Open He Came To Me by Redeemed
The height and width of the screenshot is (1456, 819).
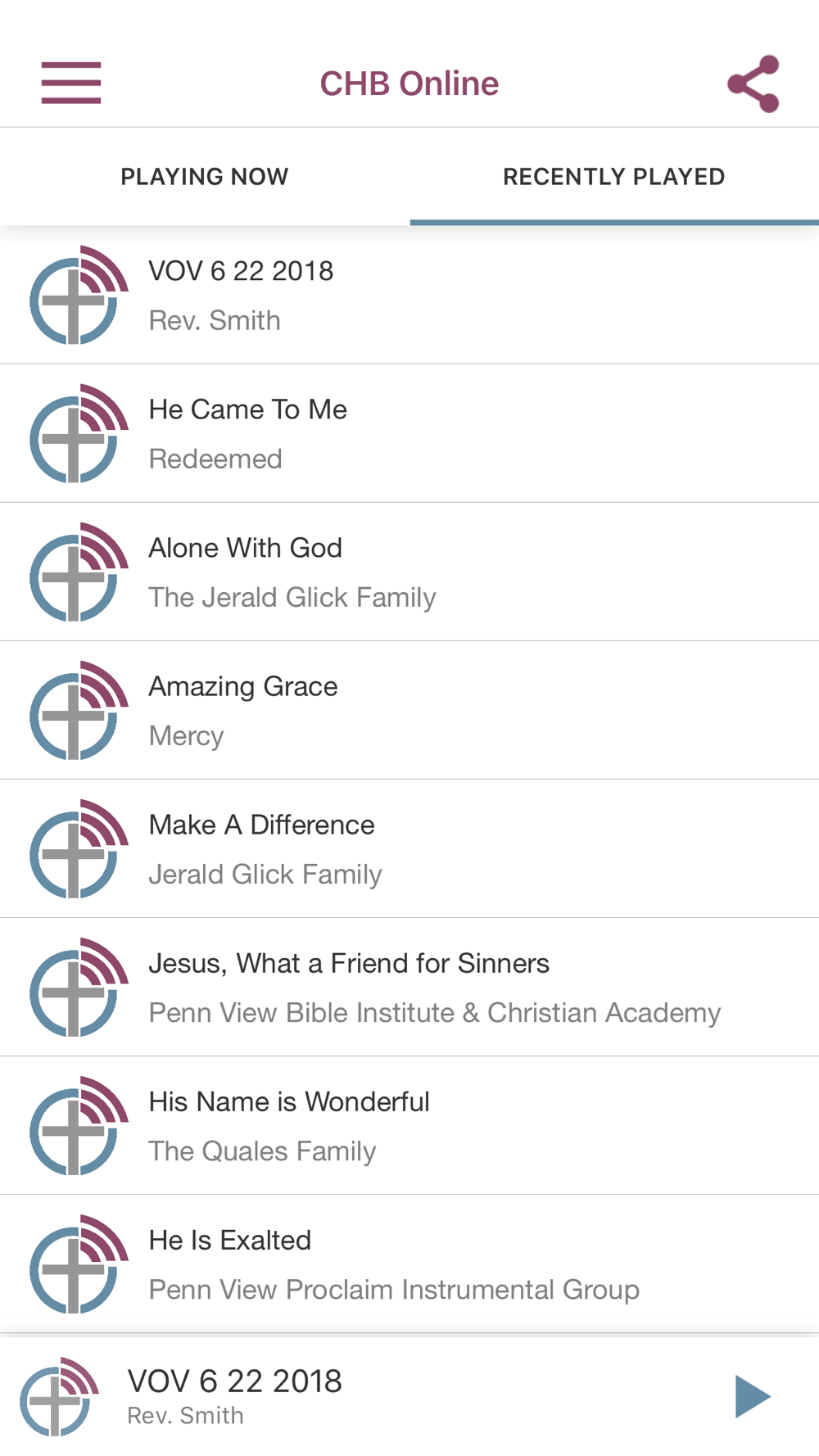pyautogui.click(x=409, y=433)
